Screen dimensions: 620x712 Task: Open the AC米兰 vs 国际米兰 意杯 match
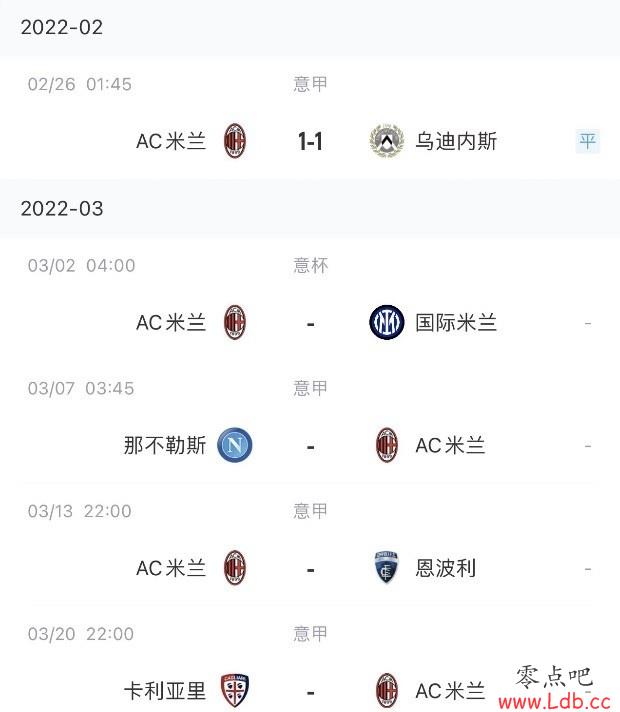(x=310, y=322)
